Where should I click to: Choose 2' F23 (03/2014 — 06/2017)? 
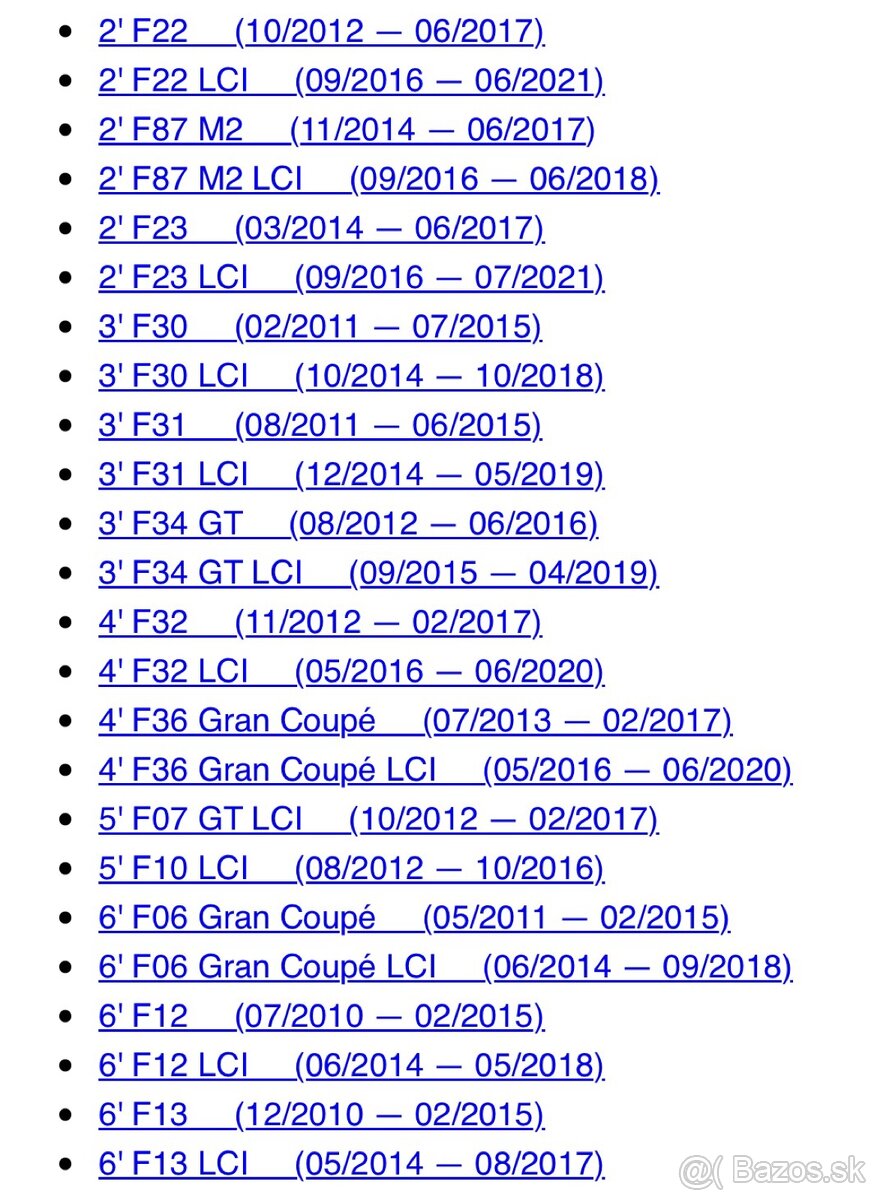pos(320,229)
